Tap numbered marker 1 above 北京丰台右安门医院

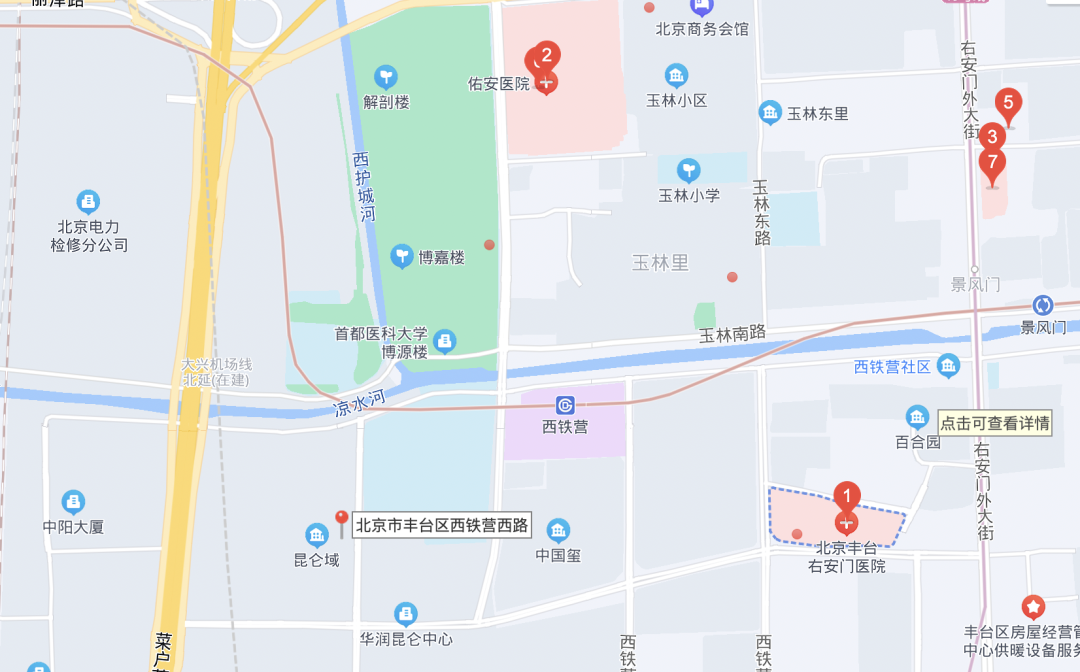pos(847,496)
